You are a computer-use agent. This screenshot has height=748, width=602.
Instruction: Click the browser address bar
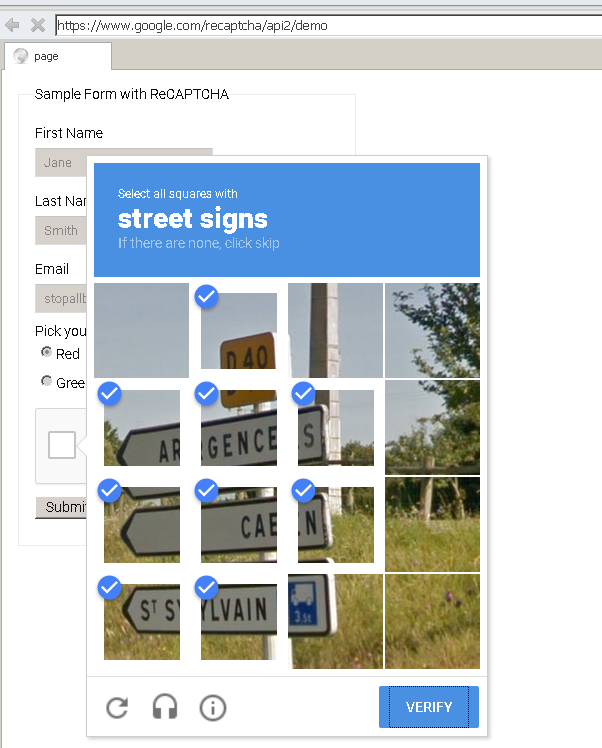tap(320, 25)
